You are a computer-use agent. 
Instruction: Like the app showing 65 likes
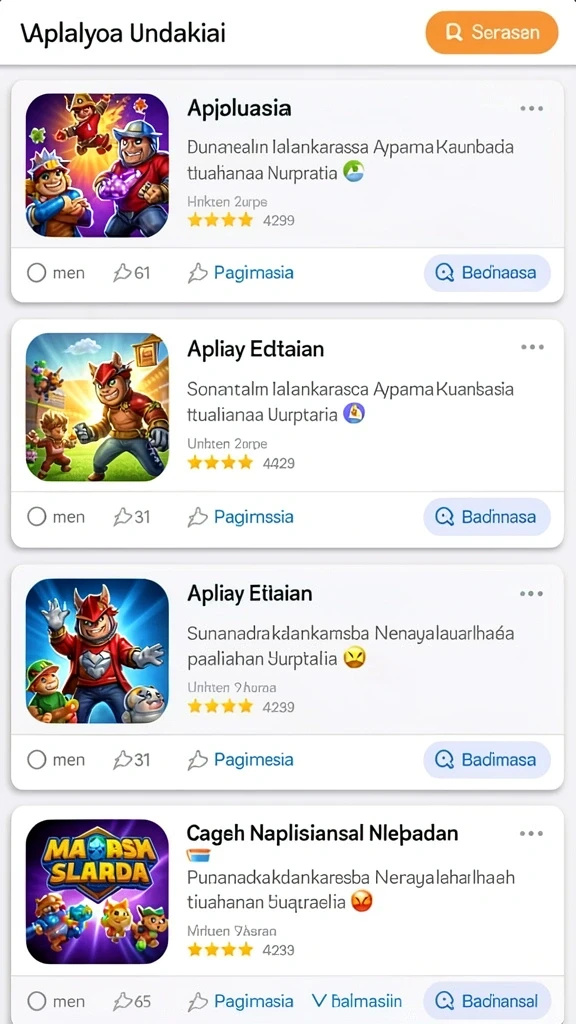click(x=131, y=1001)
